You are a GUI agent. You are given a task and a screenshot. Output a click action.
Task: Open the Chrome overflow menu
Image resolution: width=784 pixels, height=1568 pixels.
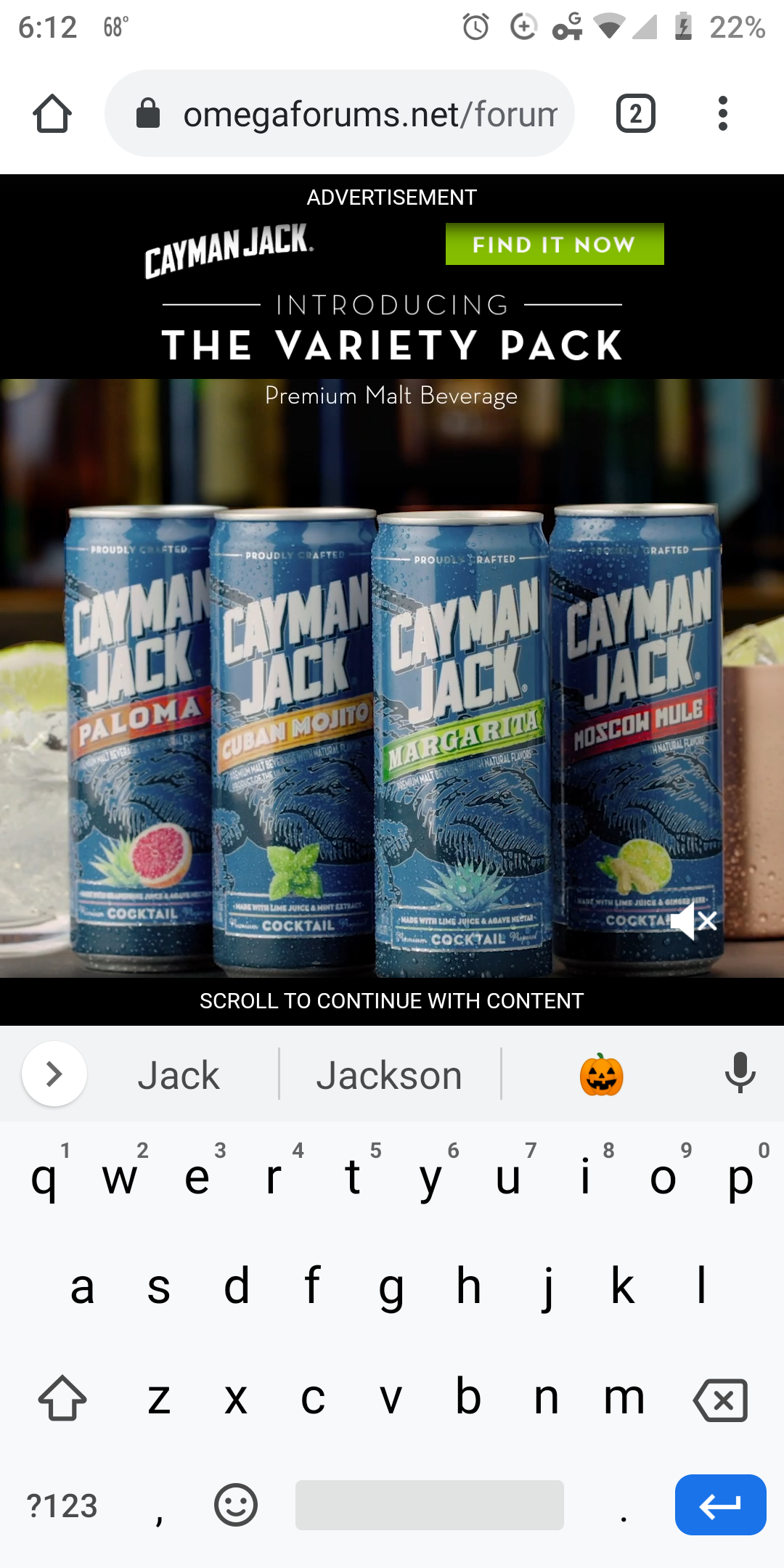722,114
